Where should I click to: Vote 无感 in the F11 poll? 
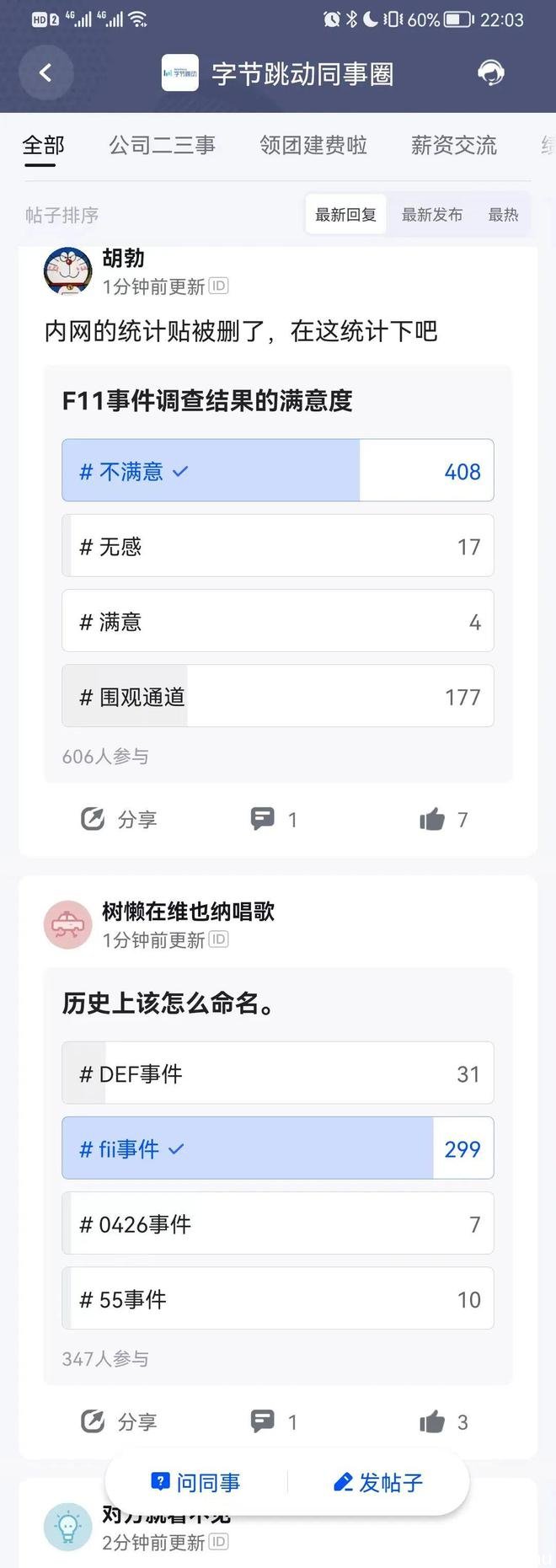277,546
